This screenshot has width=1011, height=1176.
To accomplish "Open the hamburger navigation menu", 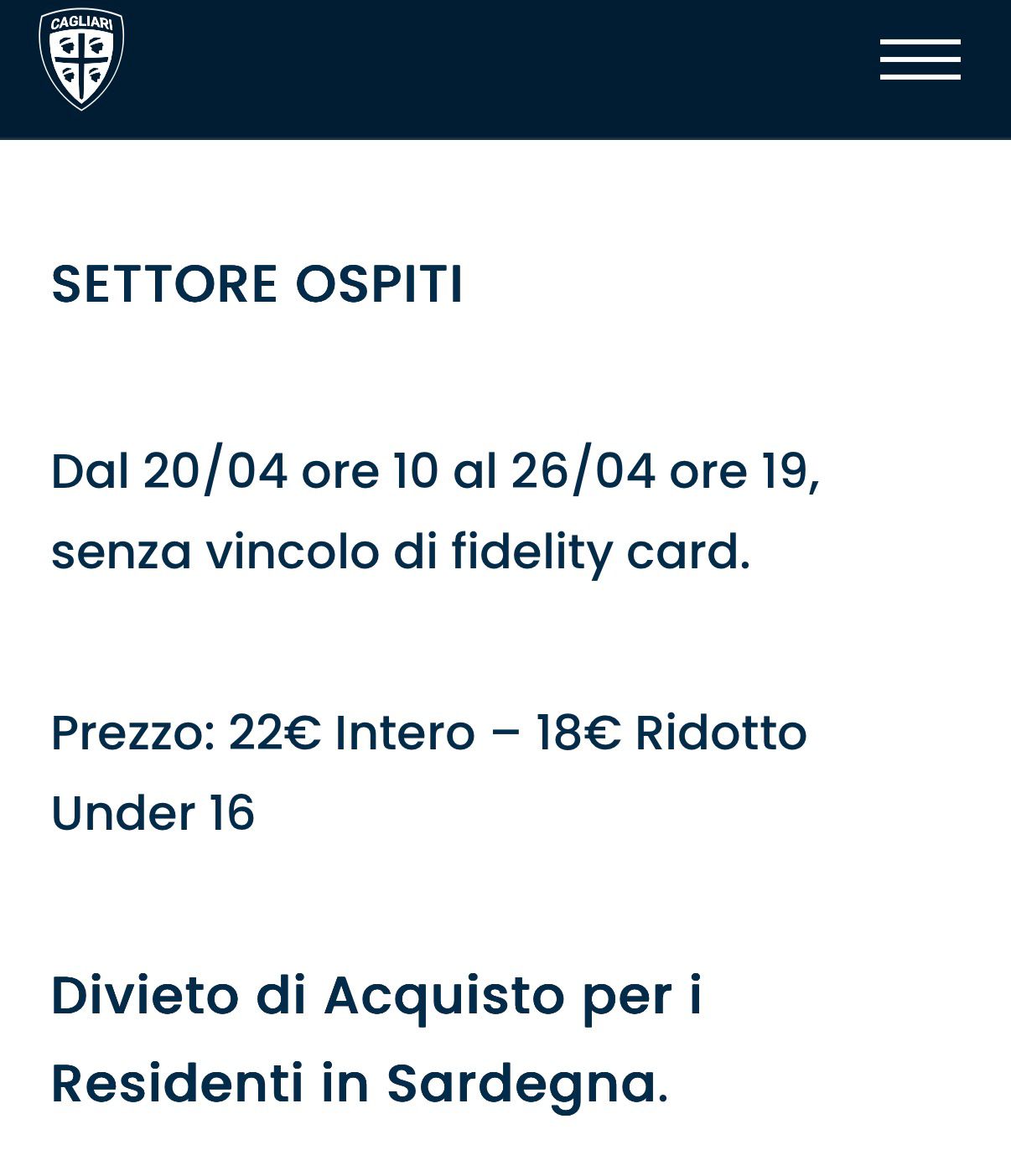I will (920, 60).
